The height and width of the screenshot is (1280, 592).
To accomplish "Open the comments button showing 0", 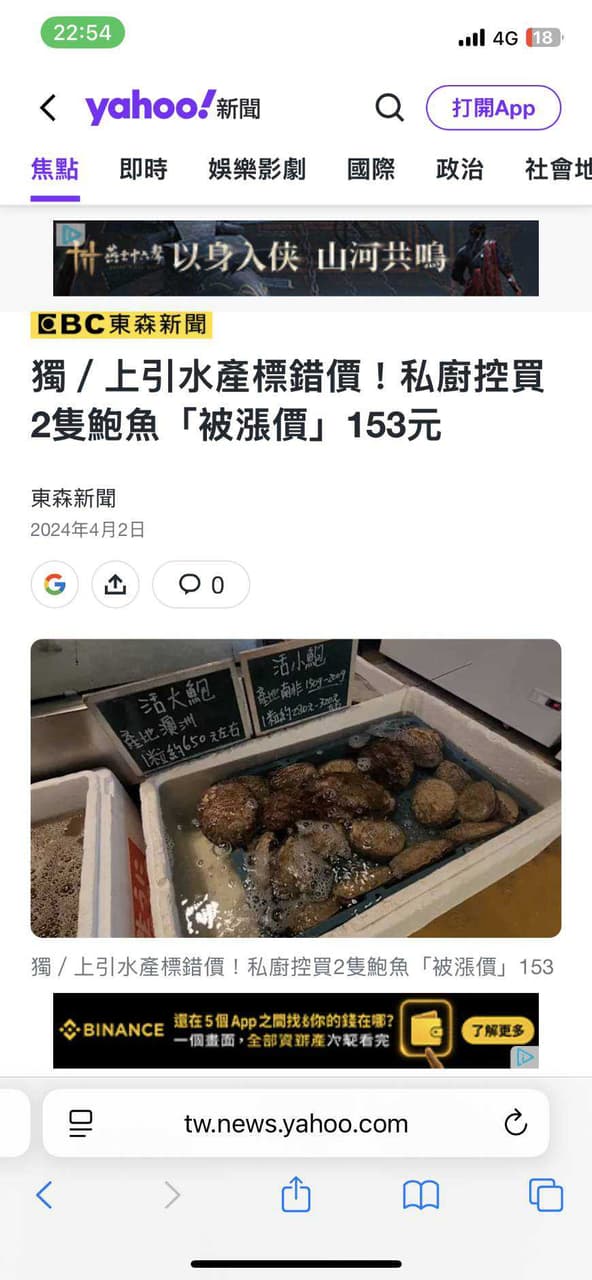I will coord(201,585).
